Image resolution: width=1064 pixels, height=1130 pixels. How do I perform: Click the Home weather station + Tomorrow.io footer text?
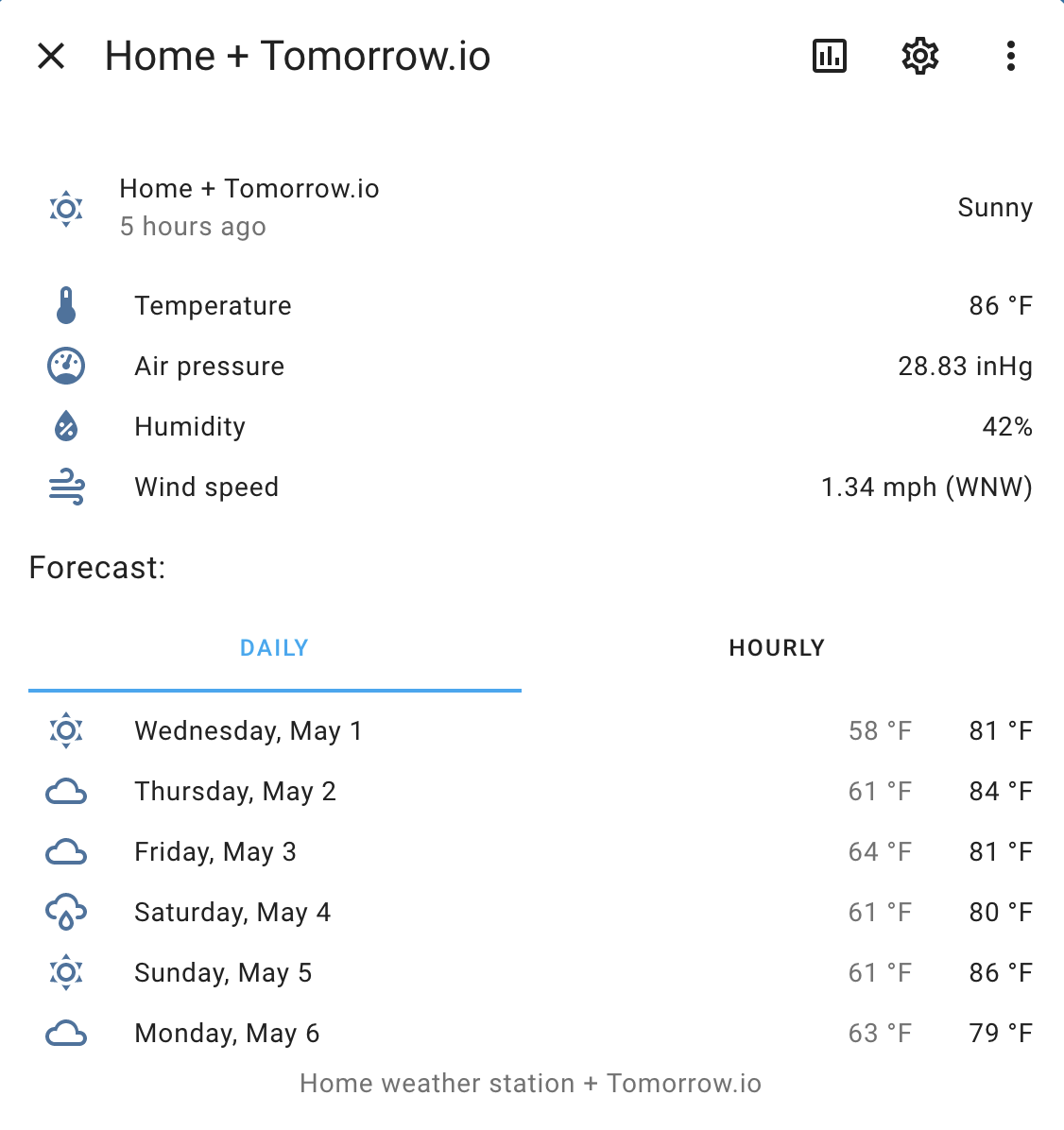coord(531,1083)
